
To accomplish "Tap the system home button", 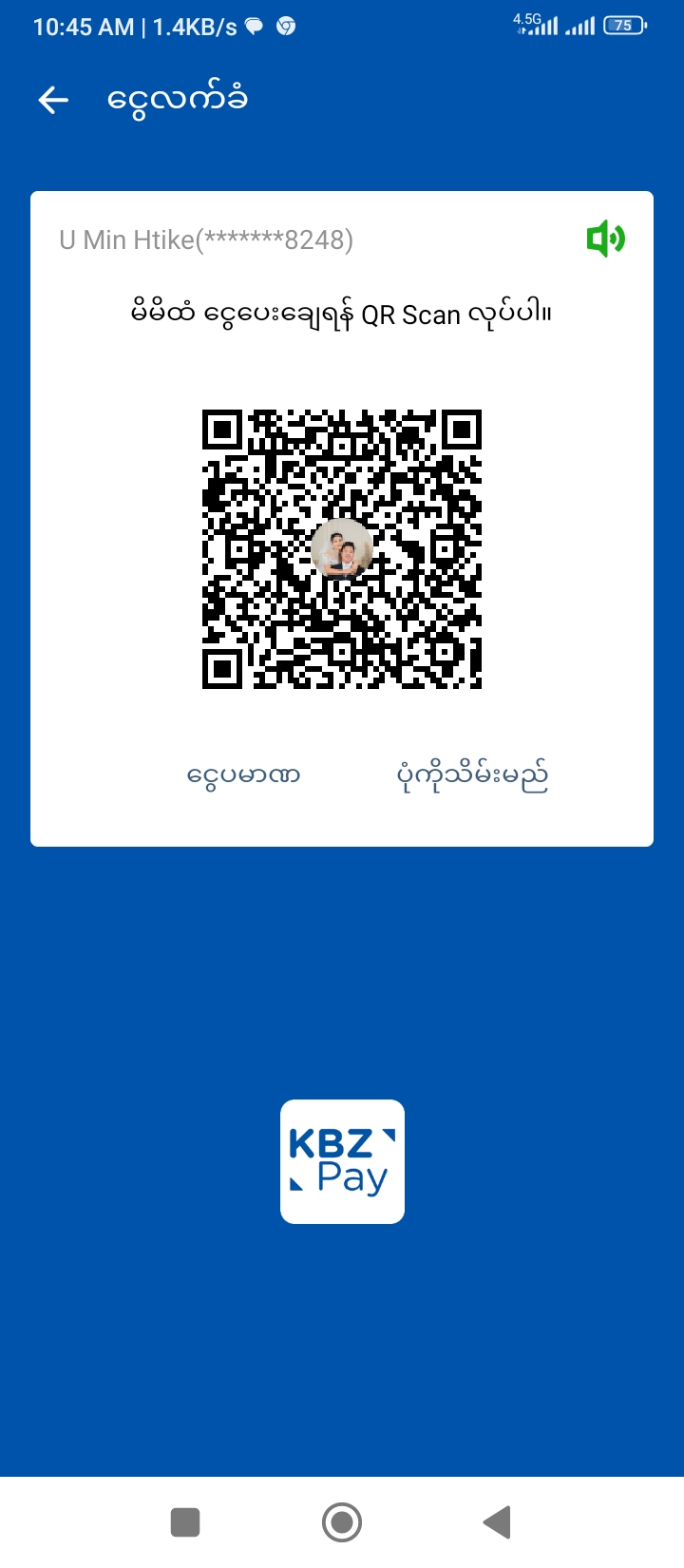I will [342, 1522].
